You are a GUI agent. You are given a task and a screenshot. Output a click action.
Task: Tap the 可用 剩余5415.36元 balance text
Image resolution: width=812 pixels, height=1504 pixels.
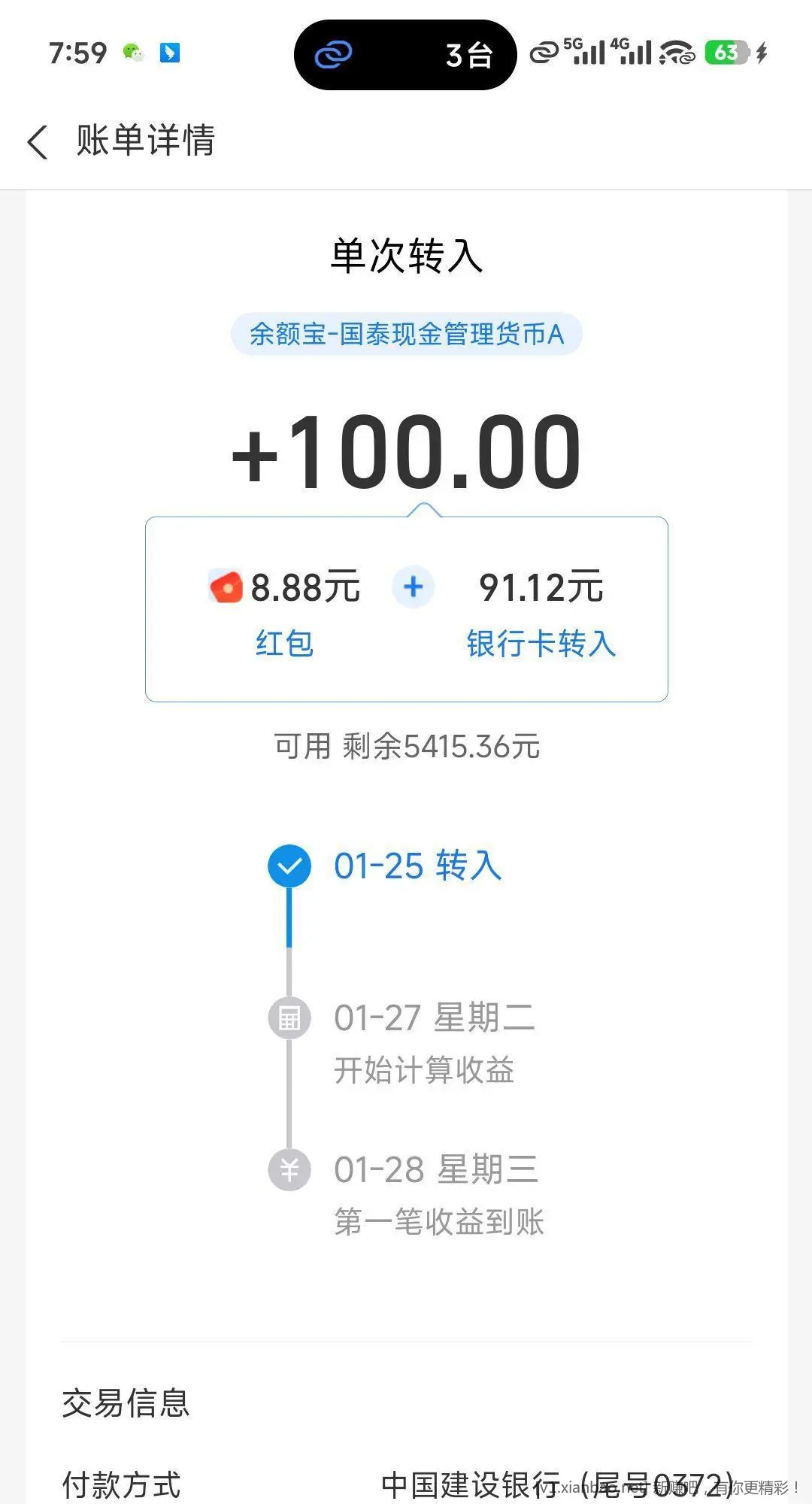coord(406,746)
